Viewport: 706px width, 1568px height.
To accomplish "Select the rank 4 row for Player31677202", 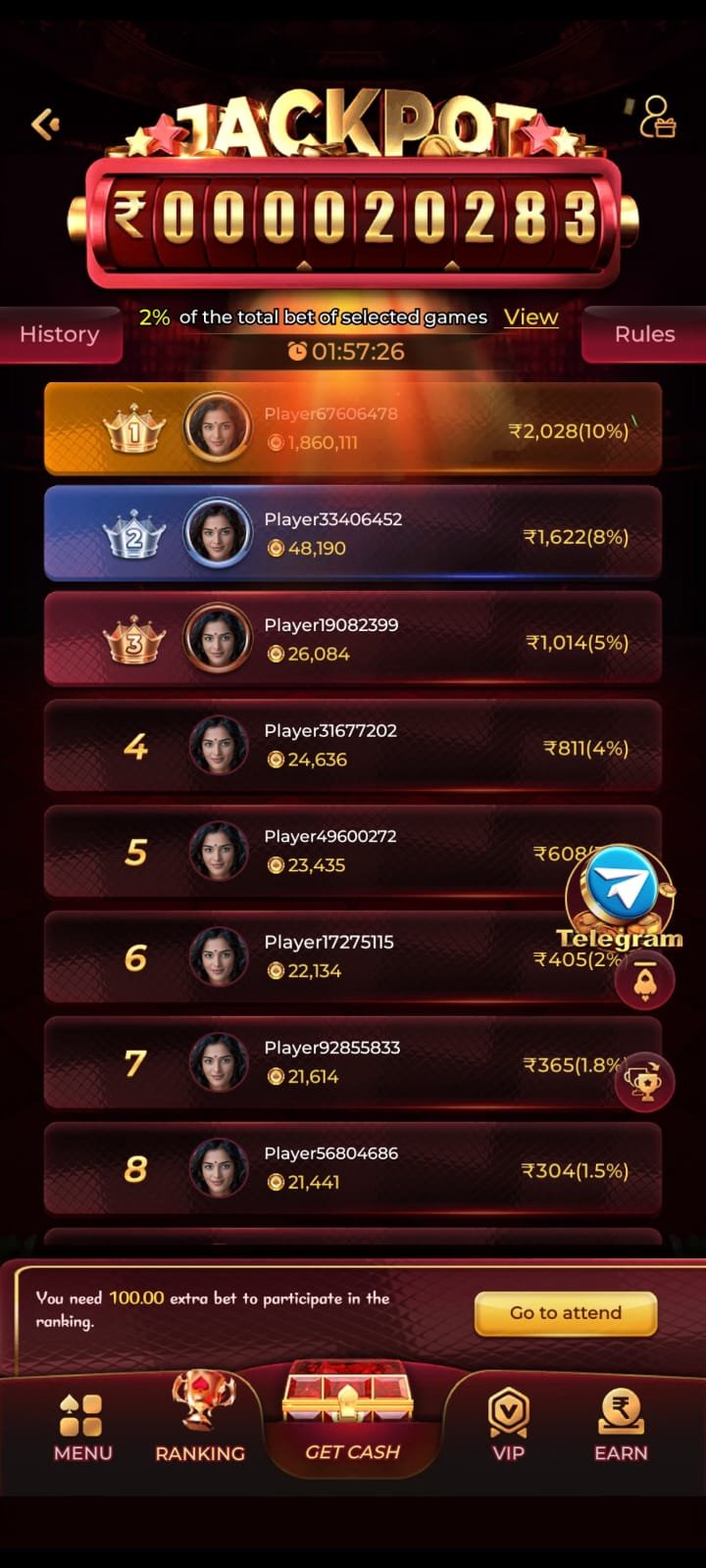I will pos(353,747).
